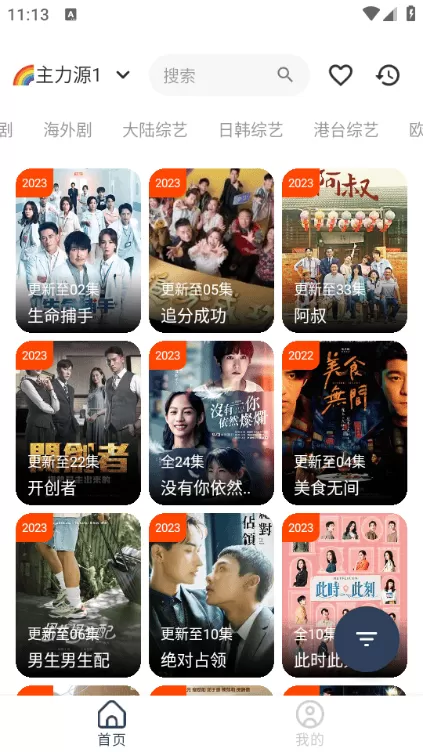
Task: Tap the 搜索 search field
Action: click(229, 75)
